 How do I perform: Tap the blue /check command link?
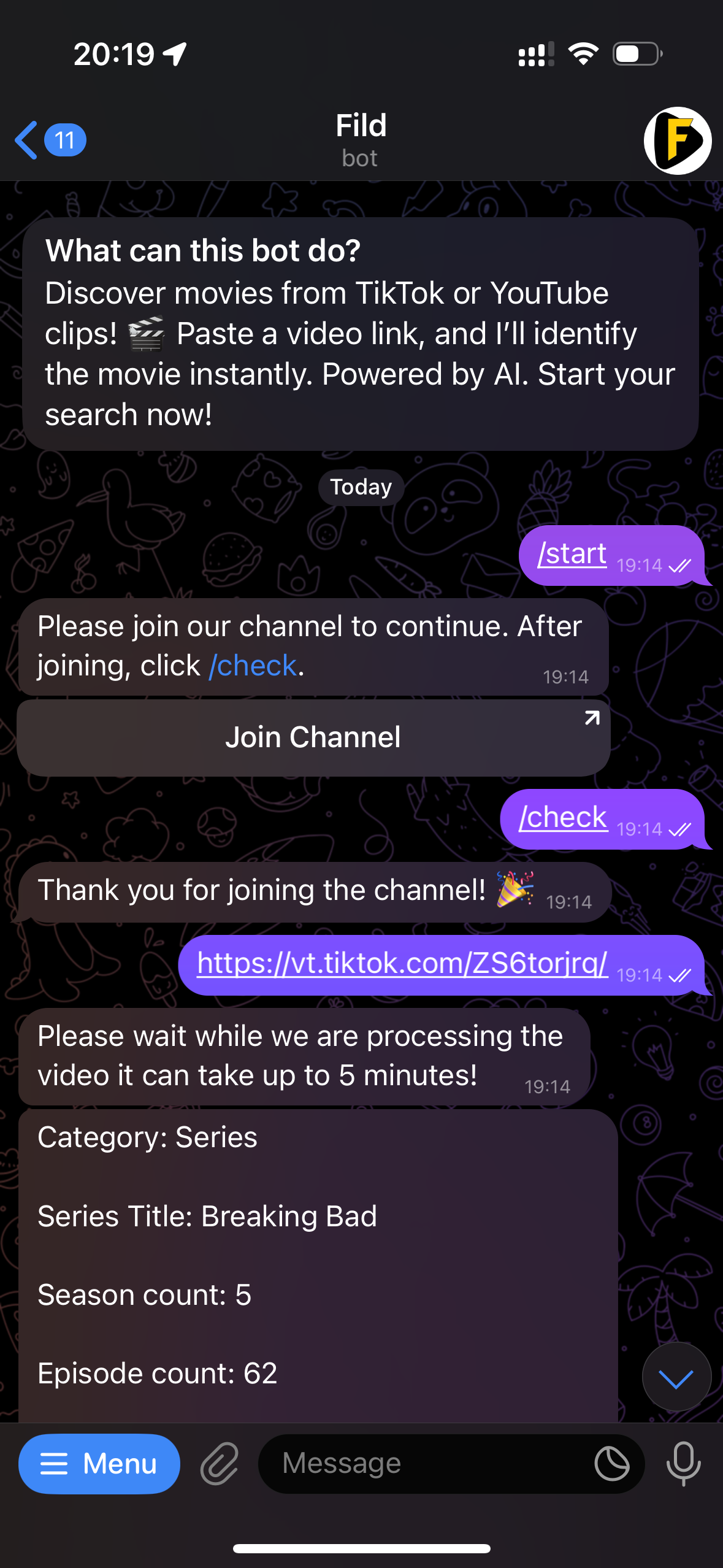253,666
